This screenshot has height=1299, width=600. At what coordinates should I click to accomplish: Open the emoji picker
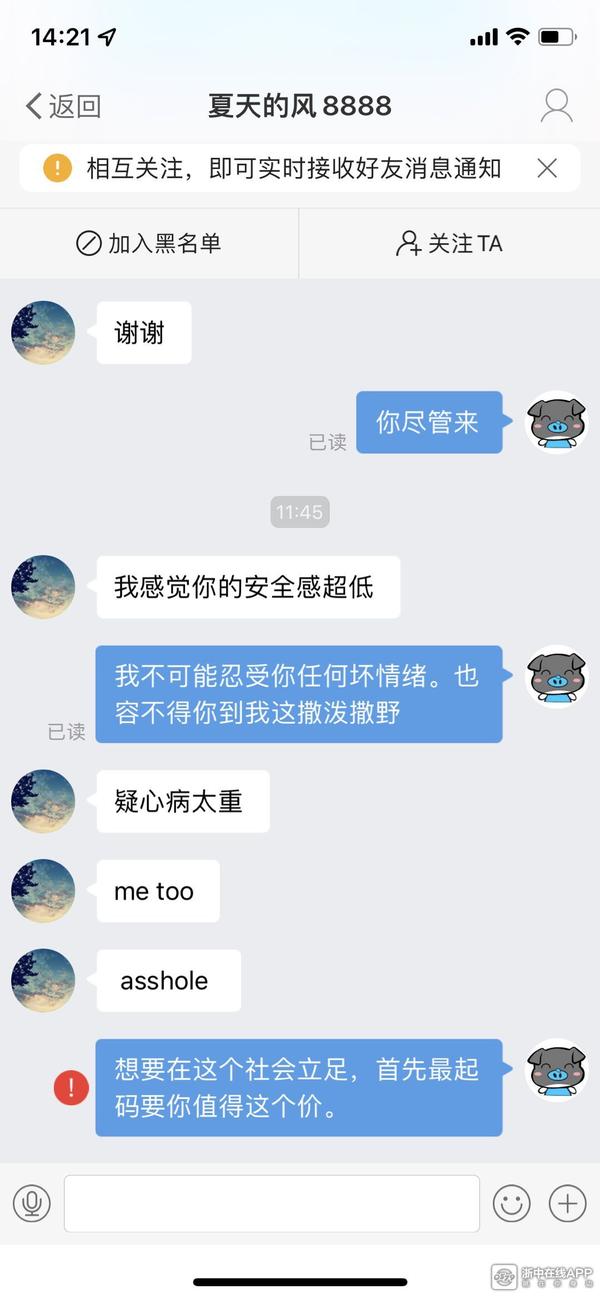(511, 1203)
